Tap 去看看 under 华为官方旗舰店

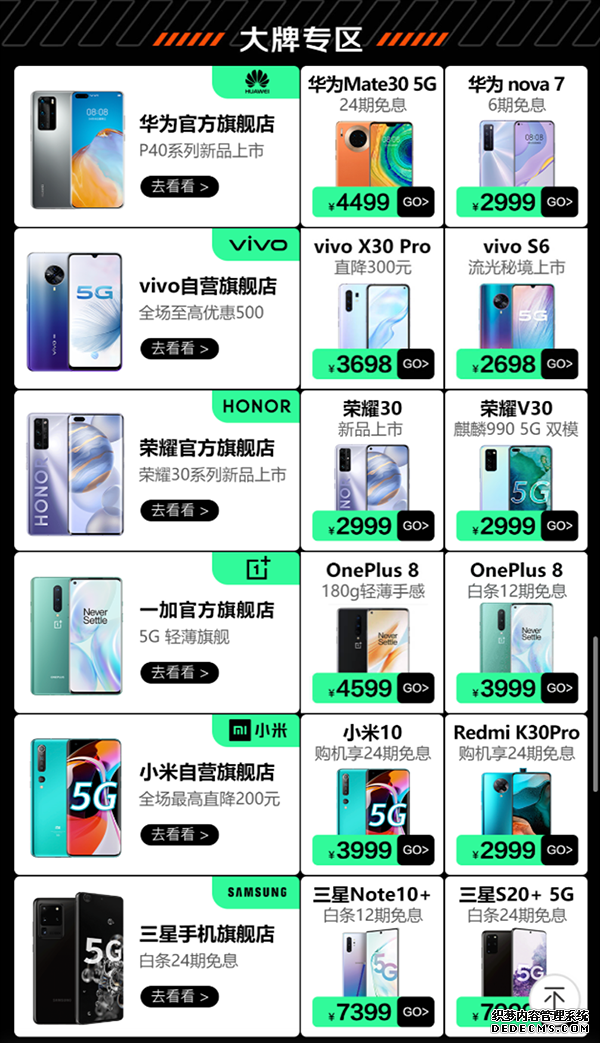[179, 186]
